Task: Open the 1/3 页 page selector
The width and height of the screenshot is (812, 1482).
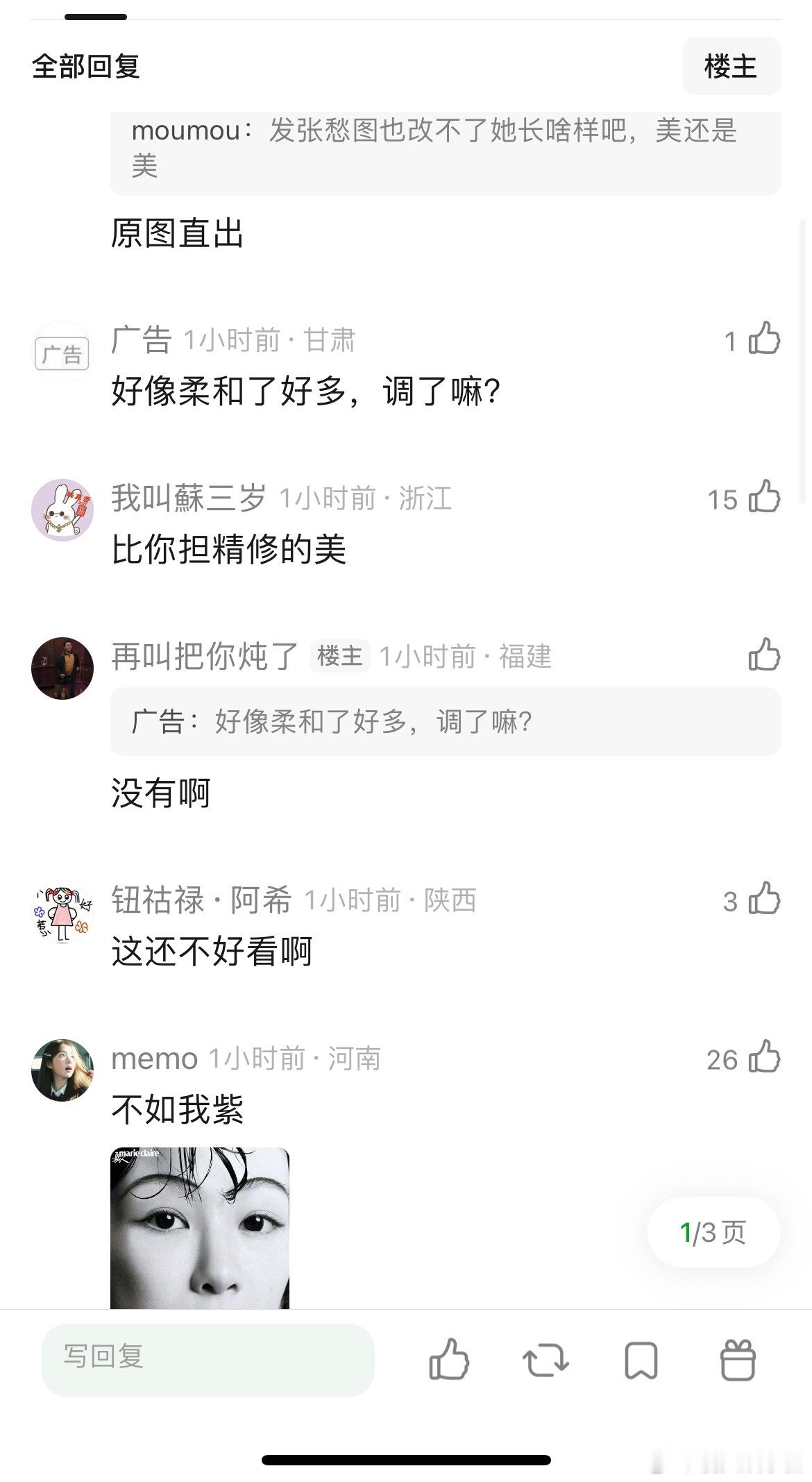Action: point(713,1232)
